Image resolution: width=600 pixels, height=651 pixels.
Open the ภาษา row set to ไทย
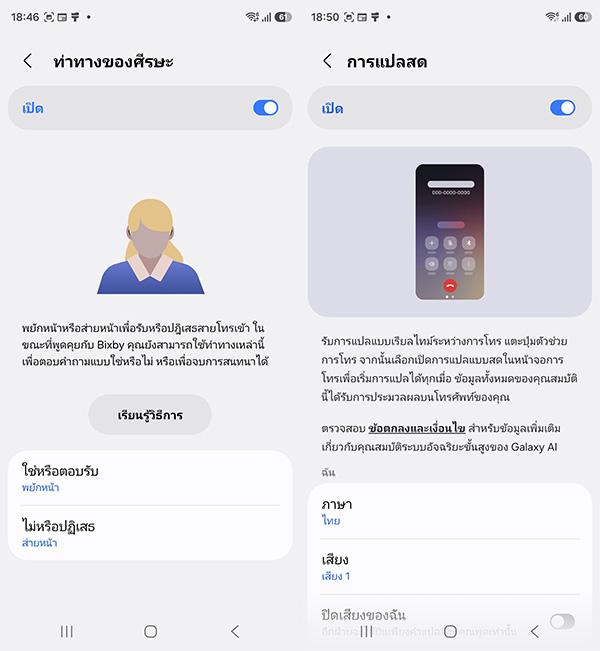click(x=450, y=511)
